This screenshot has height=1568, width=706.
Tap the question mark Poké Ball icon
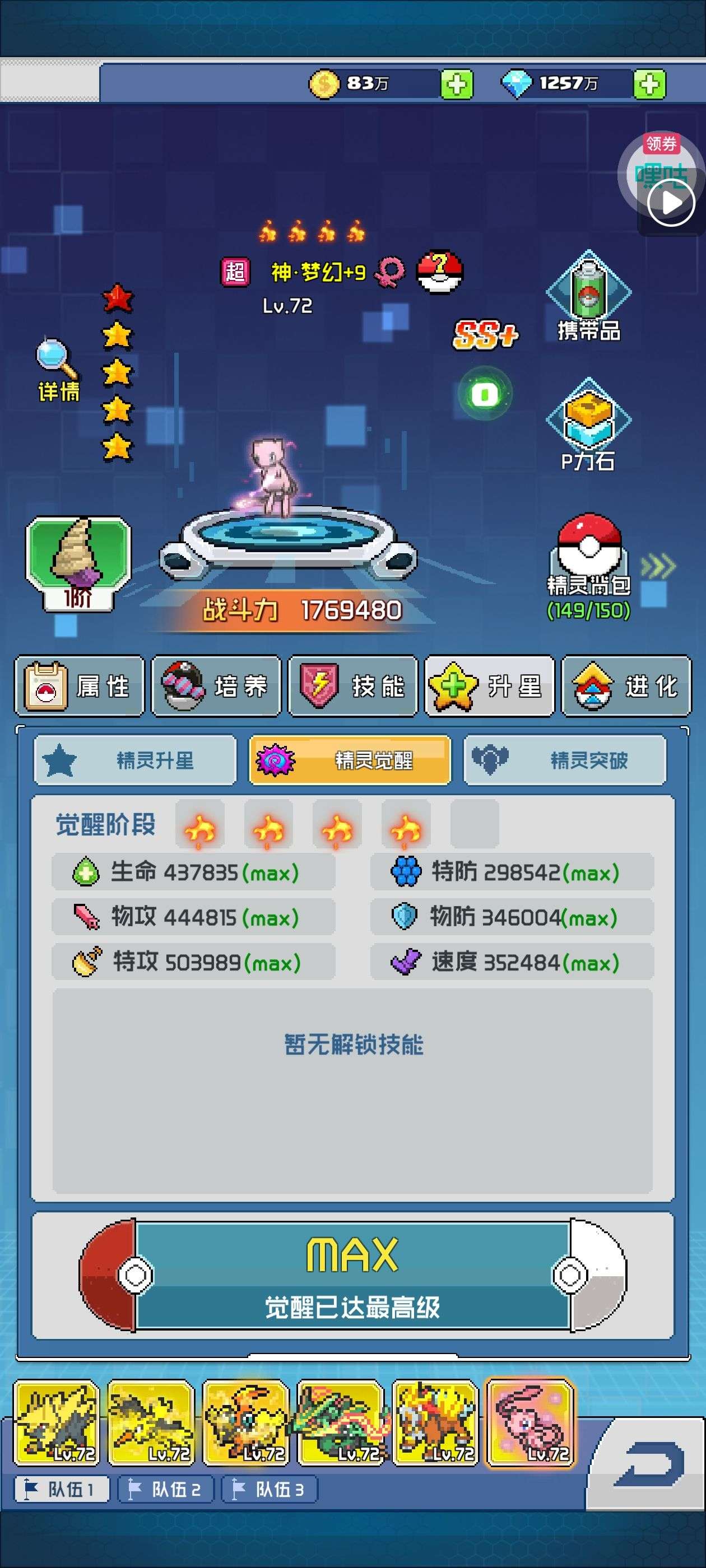[439, 272]
